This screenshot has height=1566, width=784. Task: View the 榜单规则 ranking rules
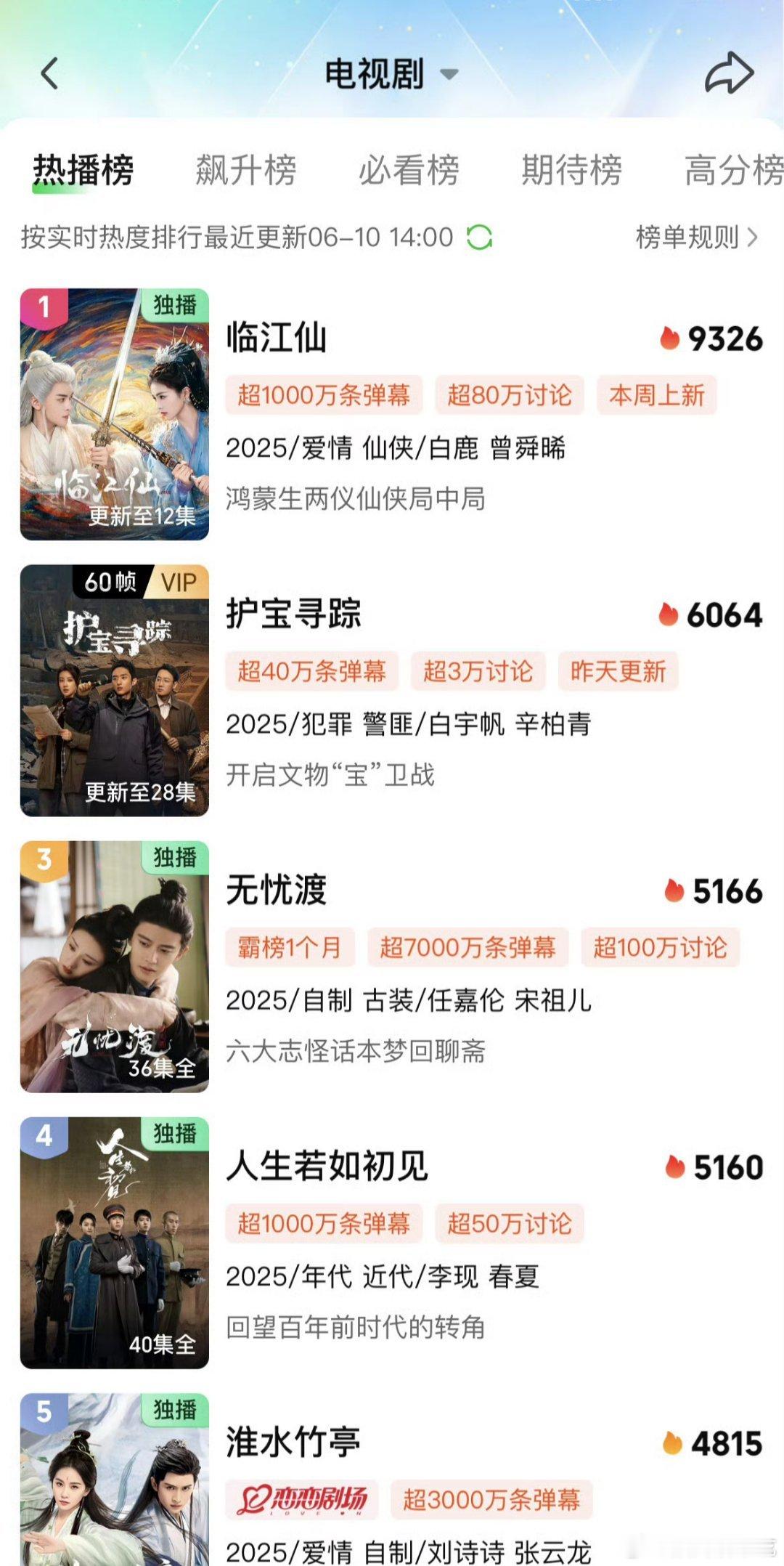click(695, 237)
